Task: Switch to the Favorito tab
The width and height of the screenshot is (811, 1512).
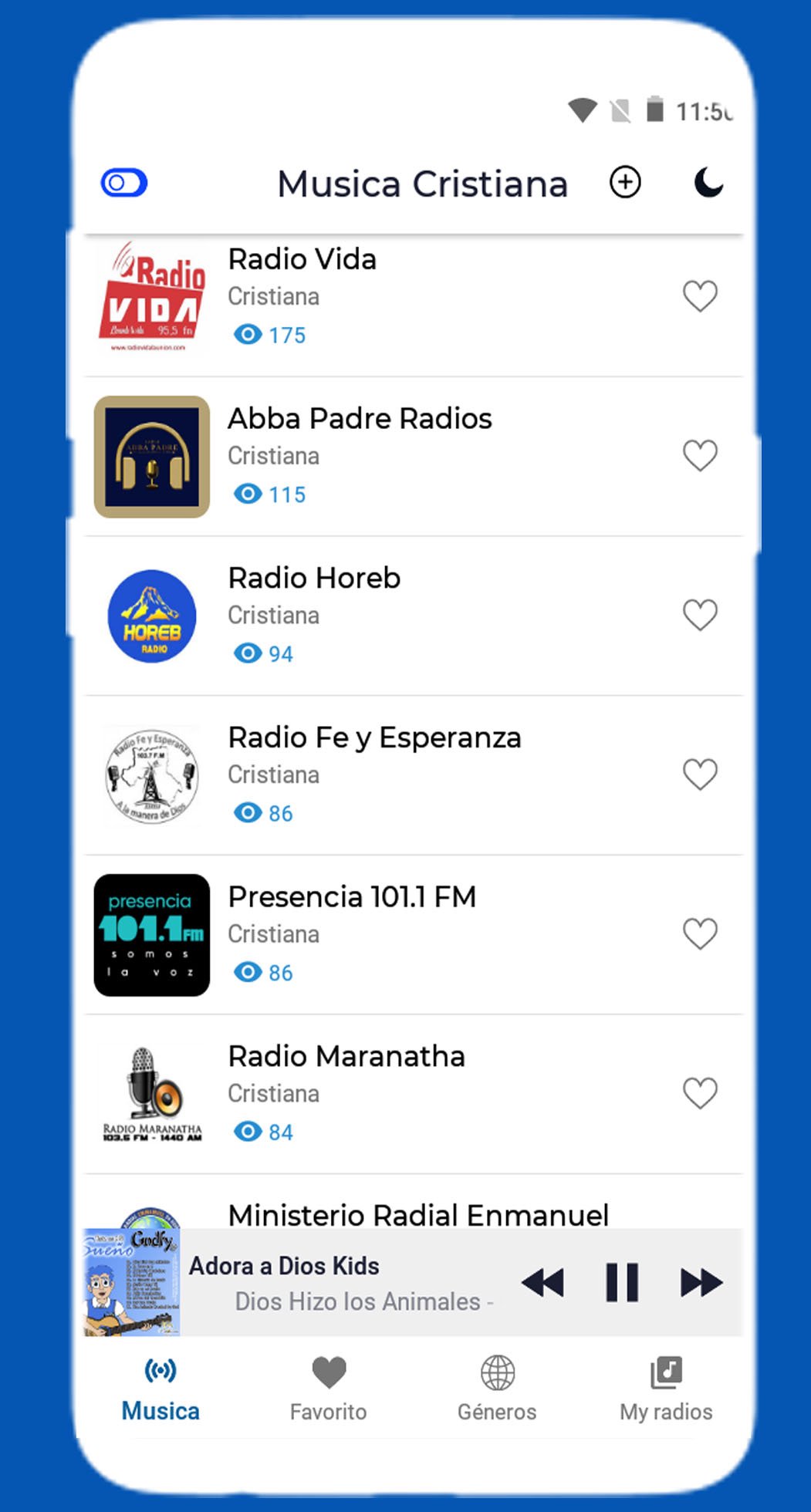Action: [329, 1389]
